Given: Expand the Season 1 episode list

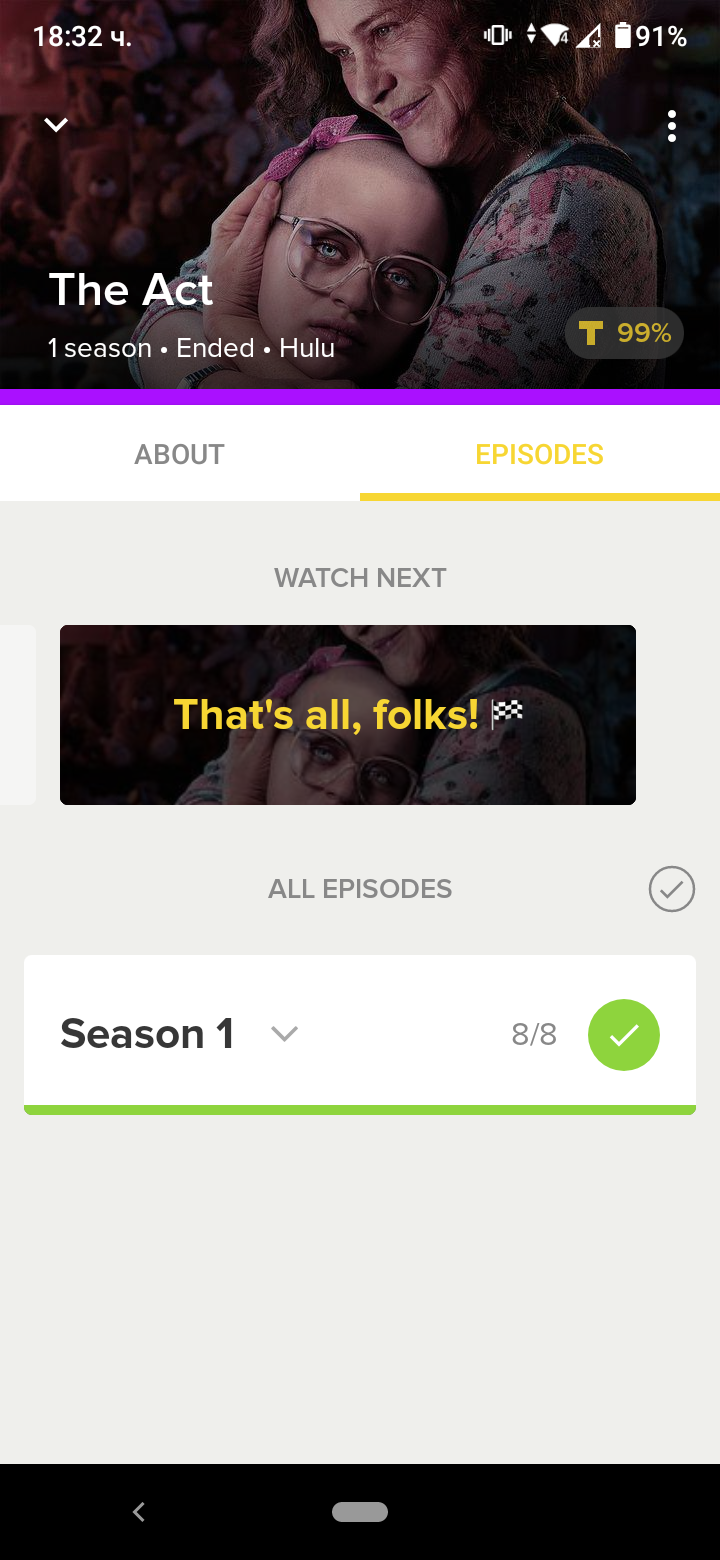Looking at the screenshot, I should [x=285, y=1034].
